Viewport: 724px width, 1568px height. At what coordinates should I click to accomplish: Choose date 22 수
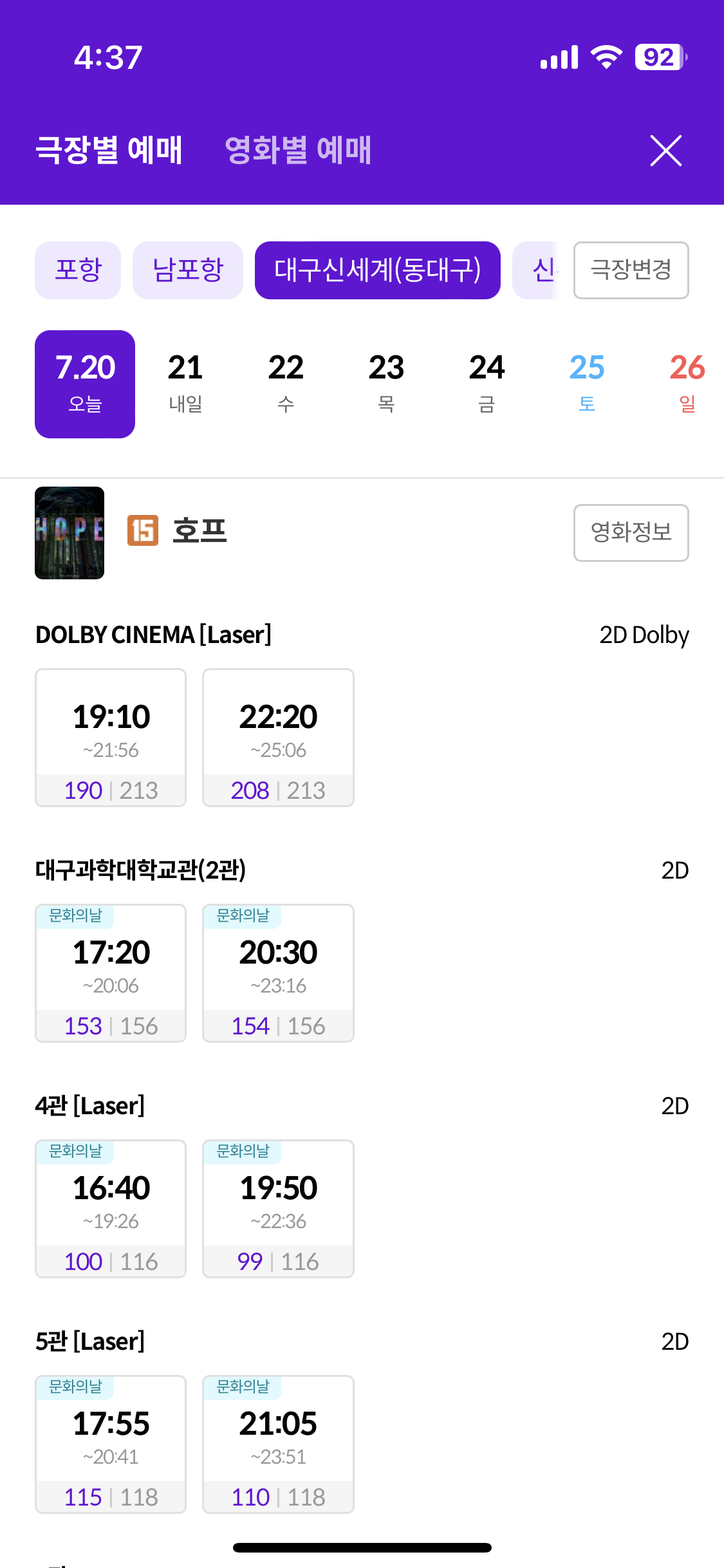286,384
